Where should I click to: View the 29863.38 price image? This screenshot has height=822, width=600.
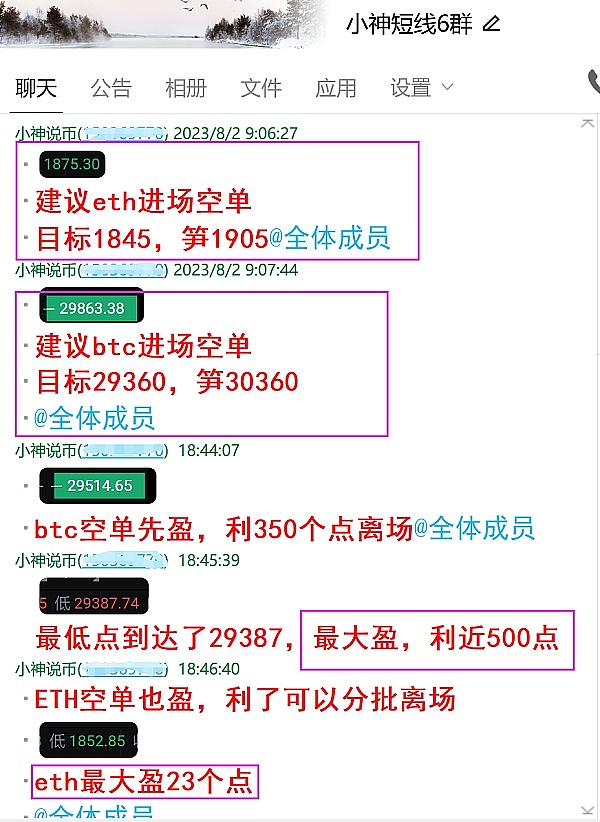92,308
